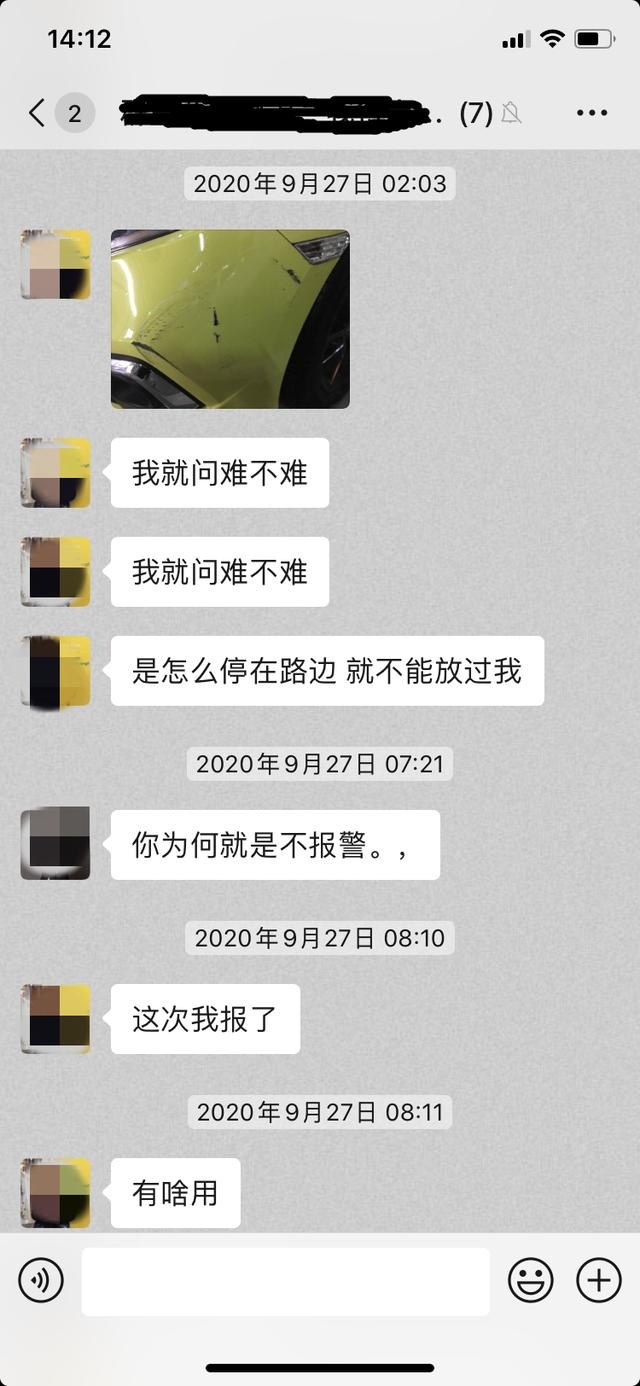This screenshot has width=640, height=1386.
Task: Open avatar next to 有啥用 message
Action: coord(56,1192)
